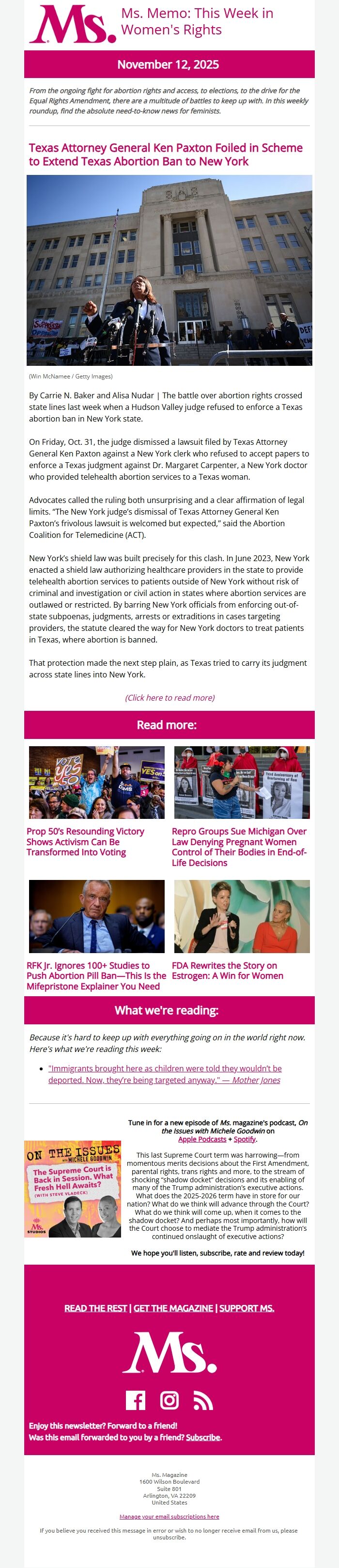Manage your email subscriptions here

click(x=169, y=1516)
